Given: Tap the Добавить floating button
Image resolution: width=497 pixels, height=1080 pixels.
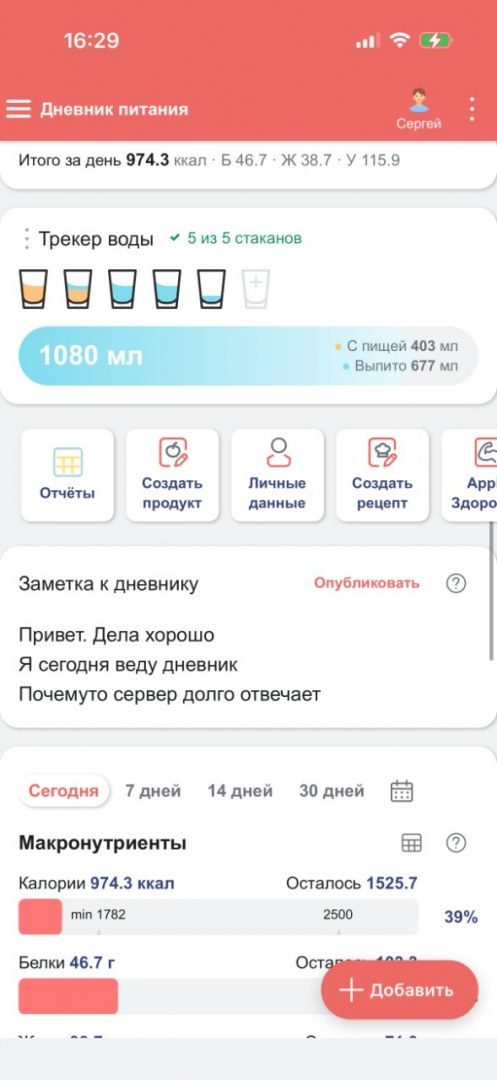Looking at the screenshot, I should tap(399, 990).
